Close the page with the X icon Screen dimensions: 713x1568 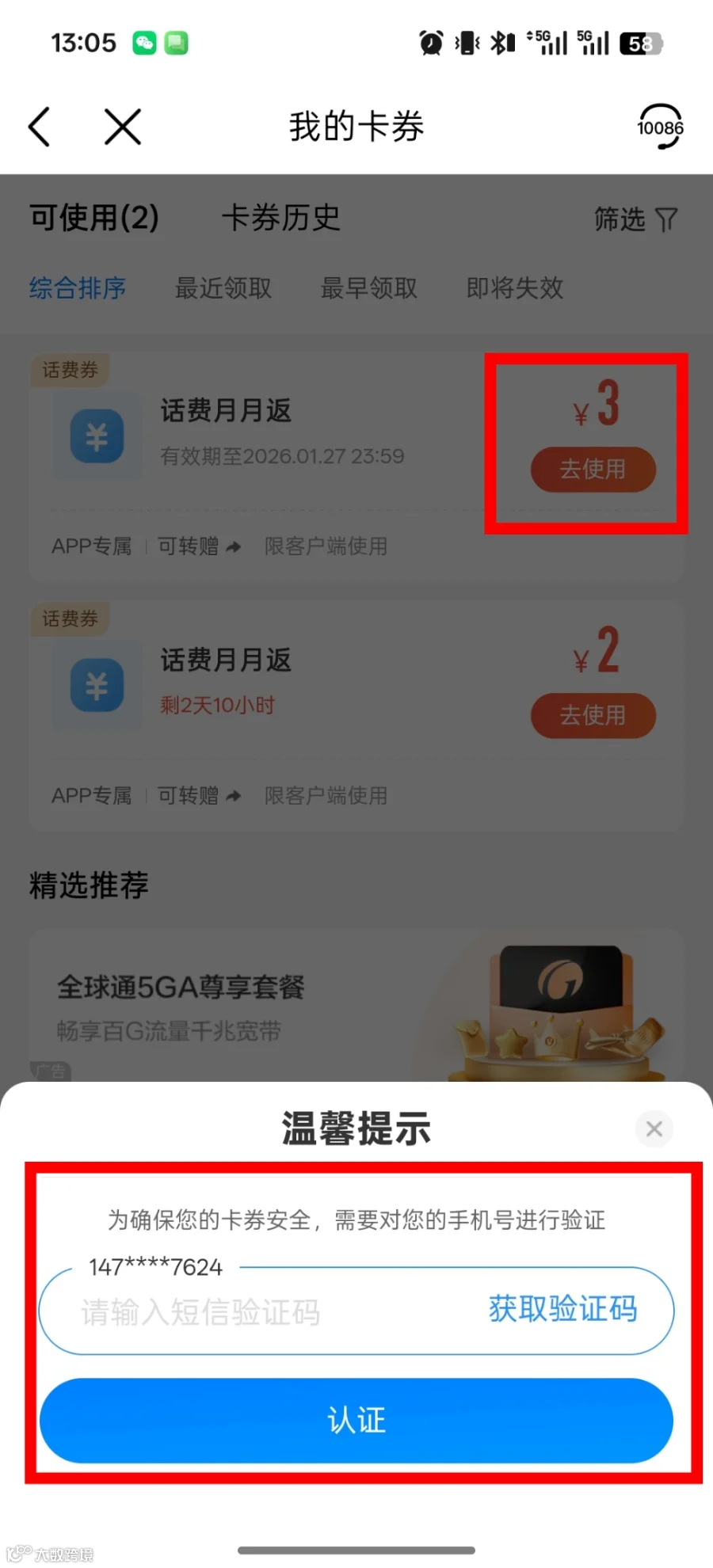click(x=123, y=127)
